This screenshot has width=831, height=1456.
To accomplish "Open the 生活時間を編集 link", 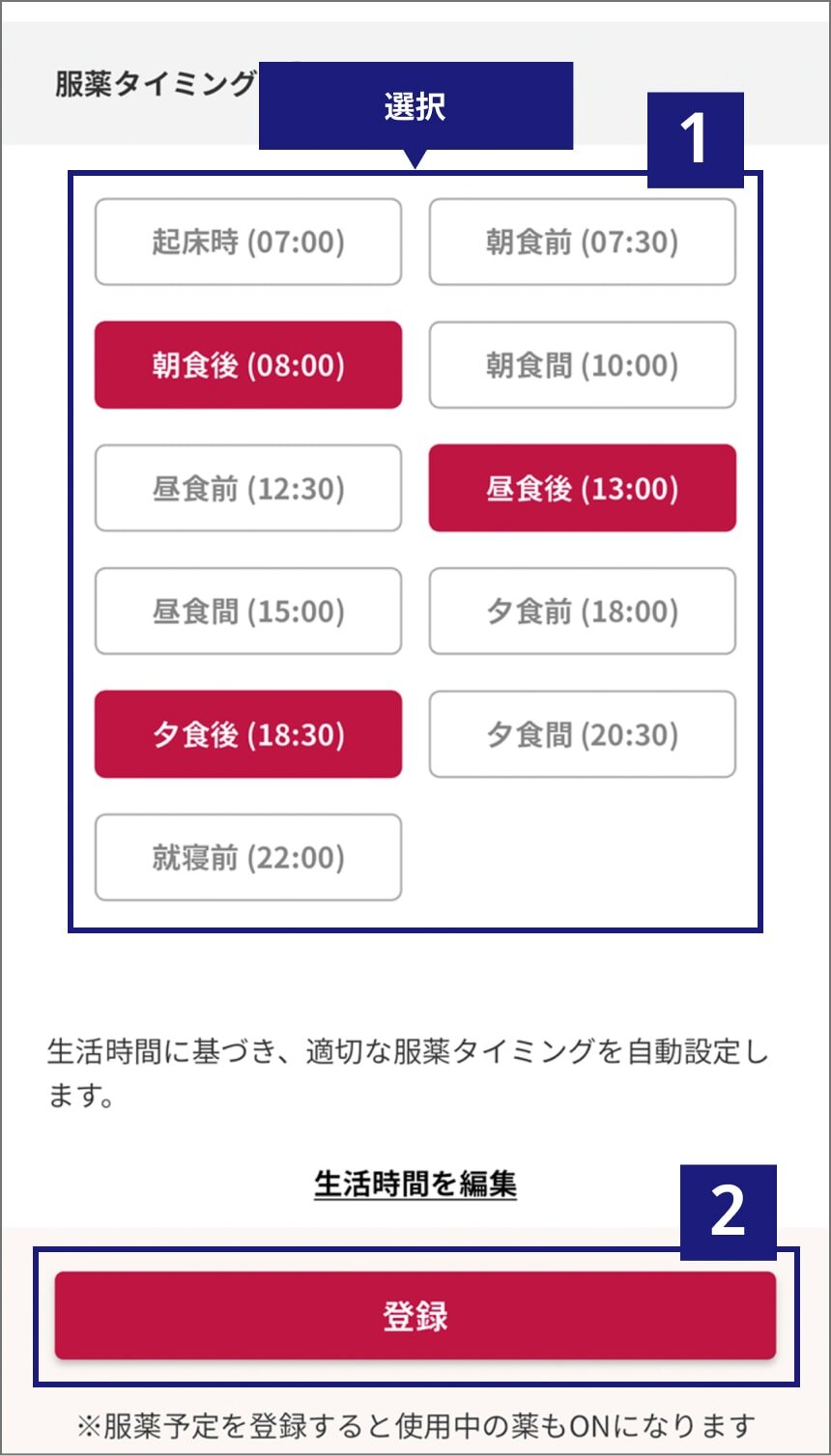I will click(x=415, y=1184).
